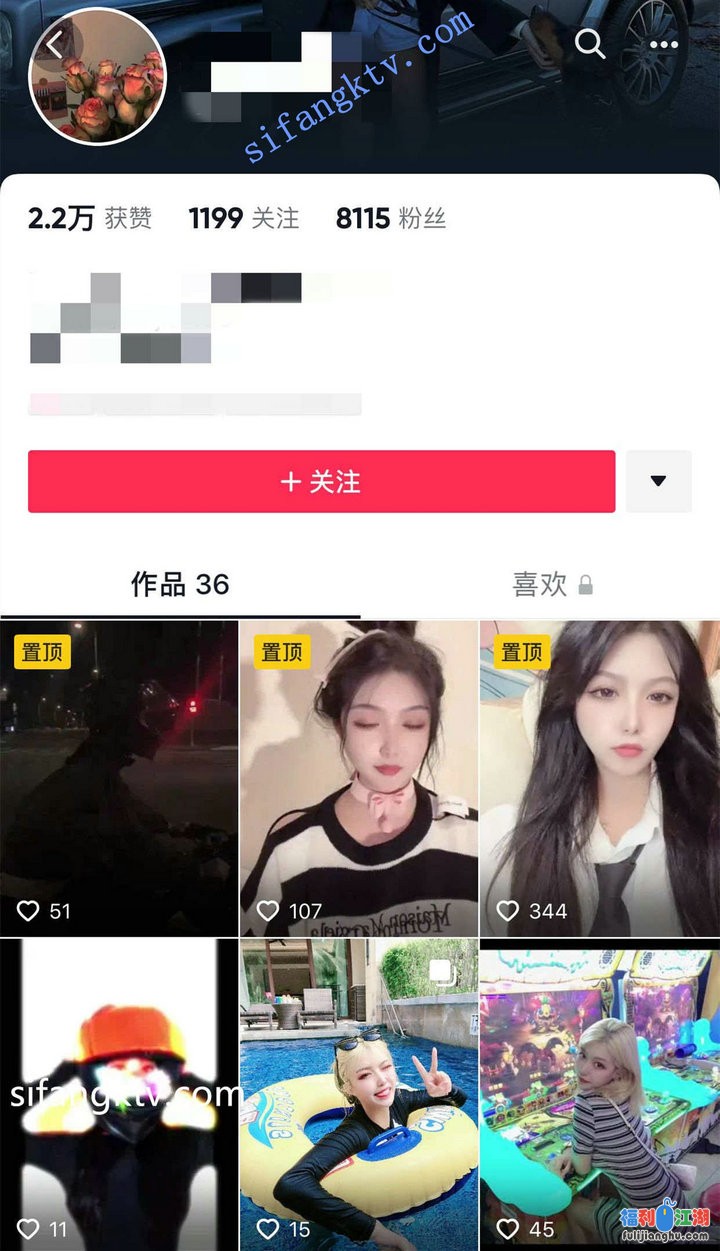This screenshot has width=720, height=1251.
Task: Open the pinned video with 107 likes
Action: pos(359,777)
